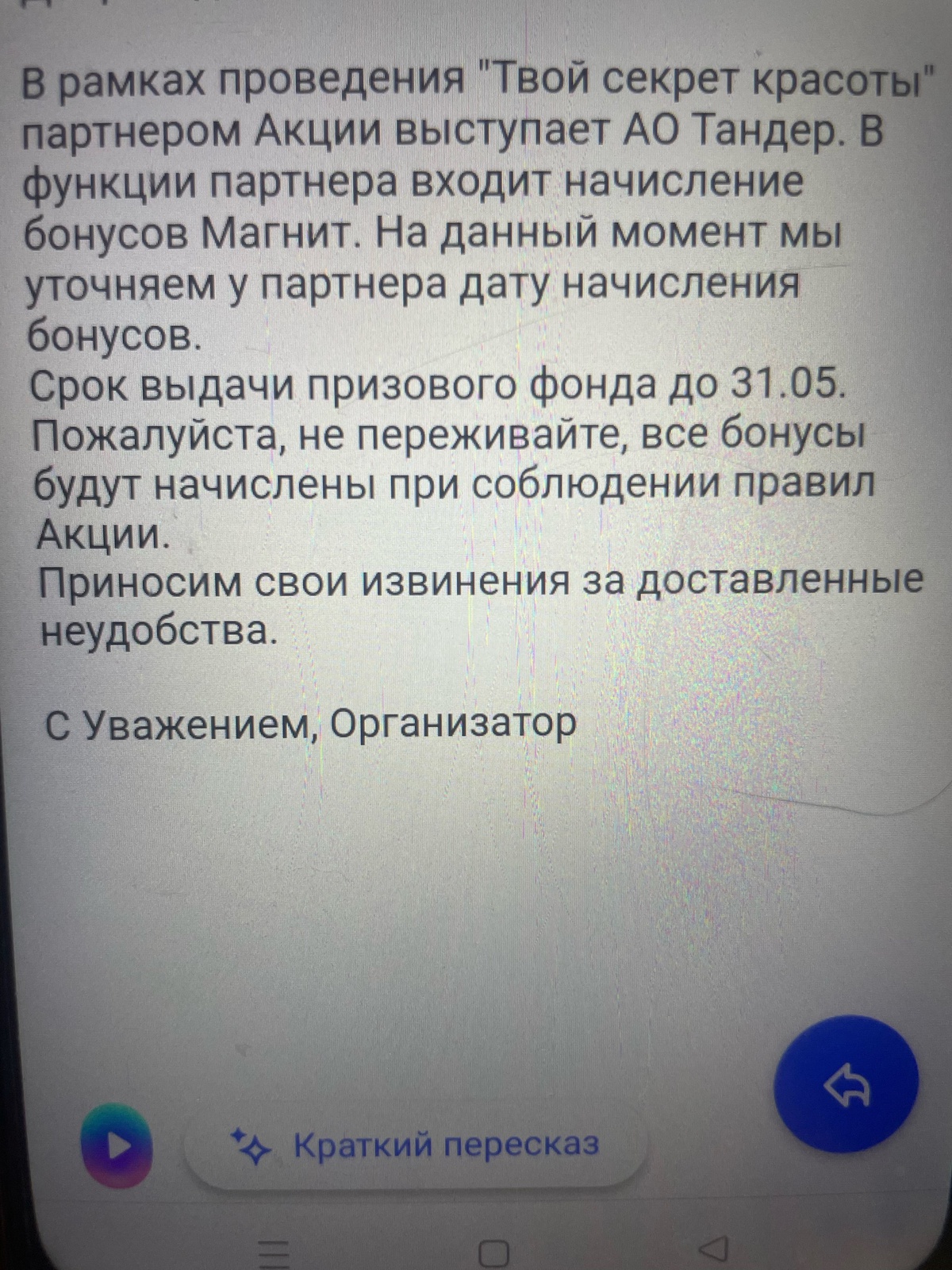Image resolution: width=952 pixels, height=1270 pixels.
Task: Open Краткий пересказ summary
Action: point(415,1145)
